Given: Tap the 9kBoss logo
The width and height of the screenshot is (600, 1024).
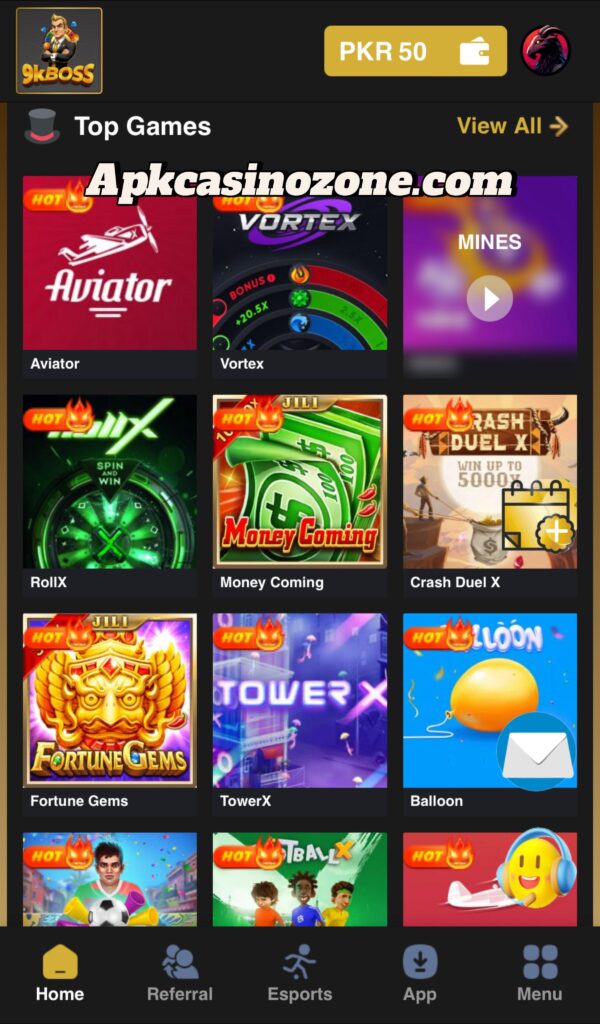Looking at the screenshot, I should tap(59, 51).
